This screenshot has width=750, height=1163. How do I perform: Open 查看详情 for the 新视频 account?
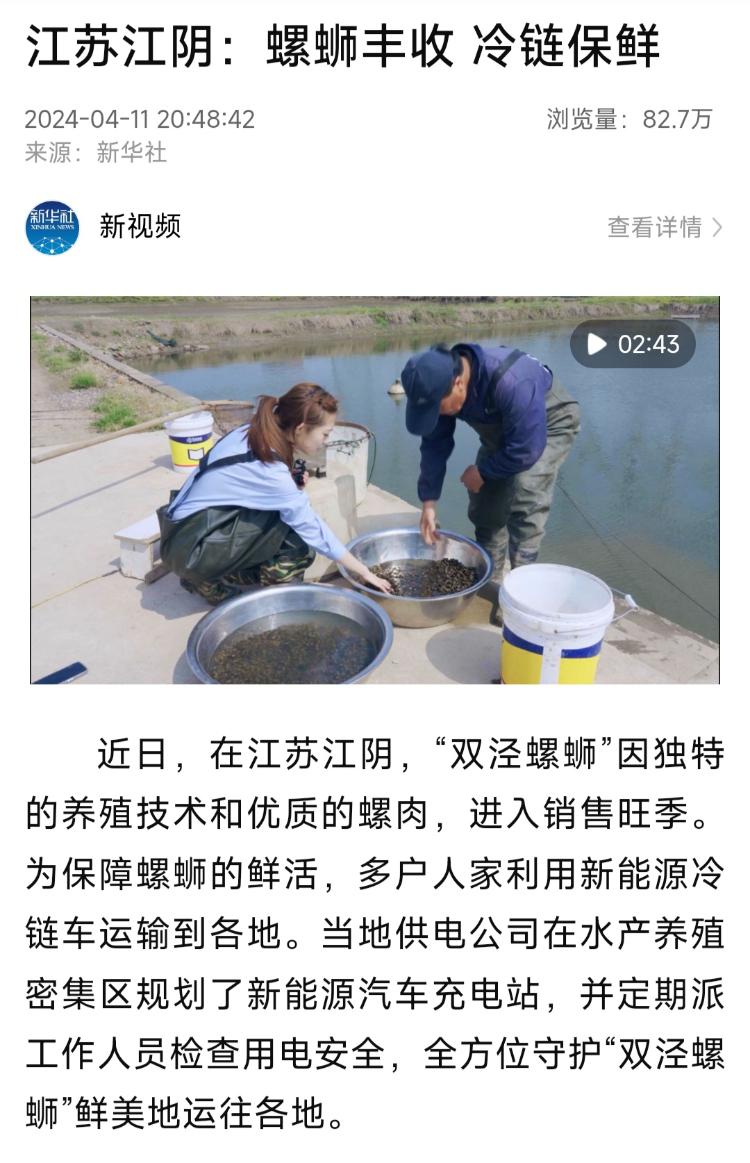tap(664, 227)
